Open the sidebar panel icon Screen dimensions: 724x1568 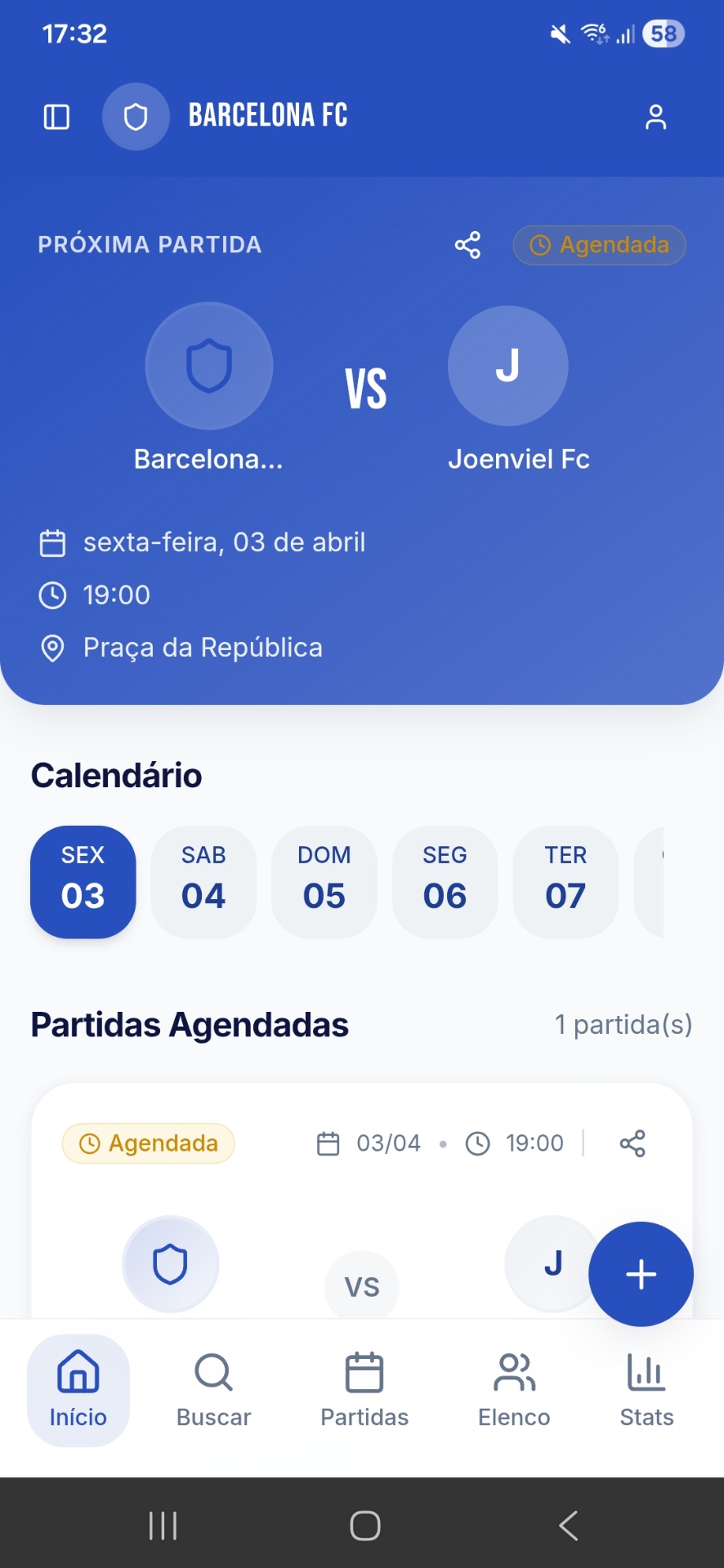tap(55, 117)
